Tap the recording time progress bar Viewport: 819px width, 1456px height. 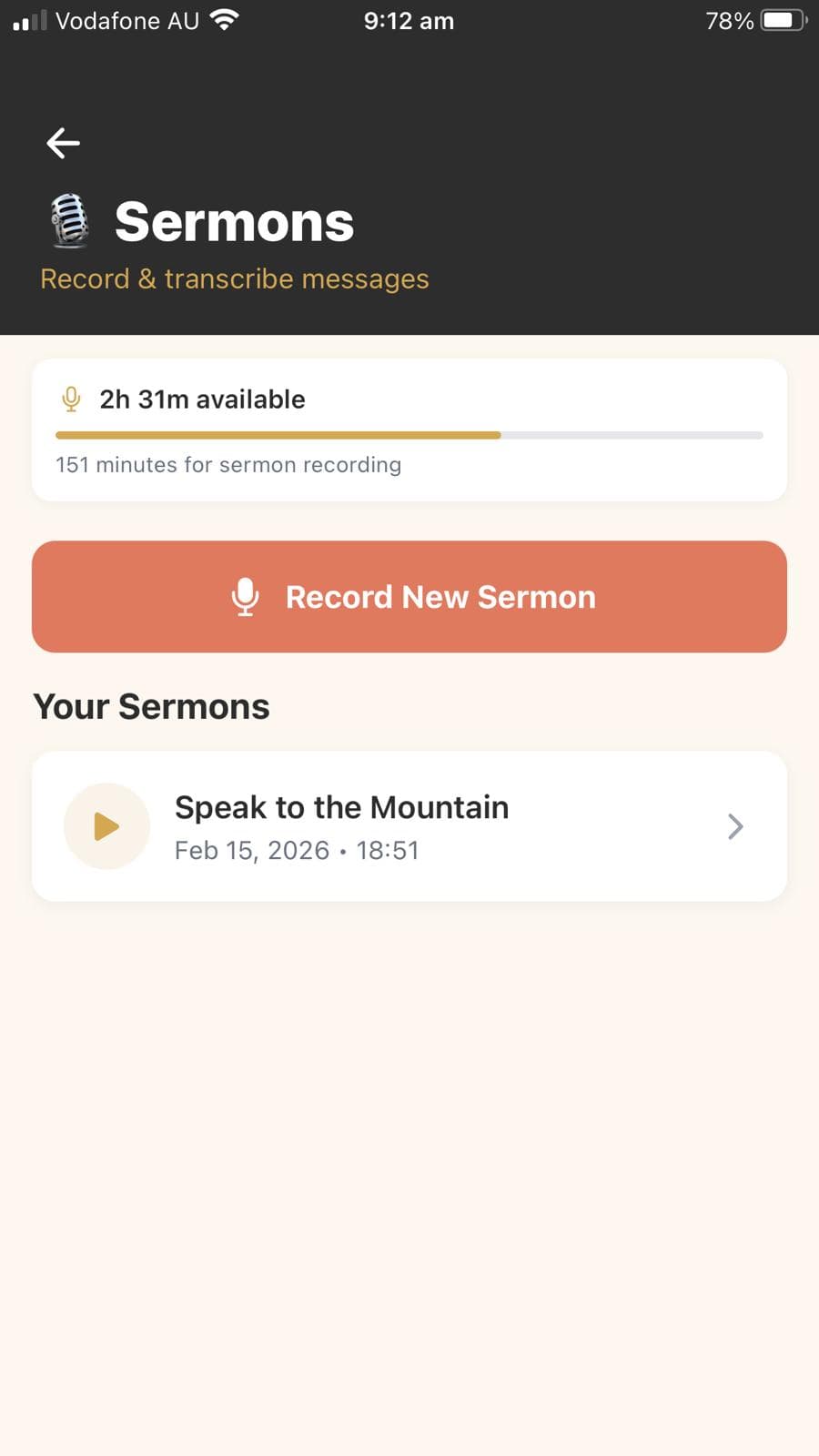point(409,435)
